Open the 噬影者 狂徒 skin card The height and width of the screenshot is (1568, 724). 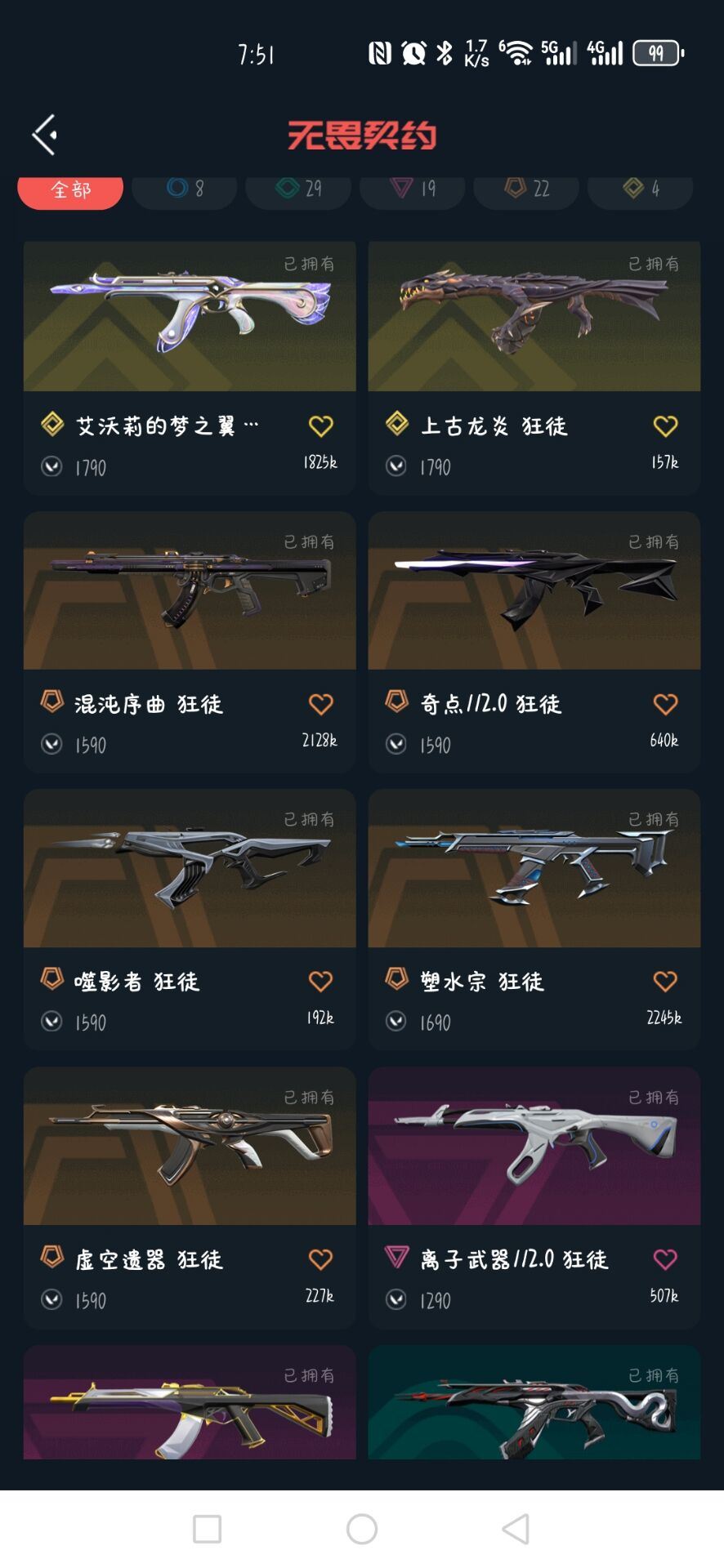click(x=190, y=870)
